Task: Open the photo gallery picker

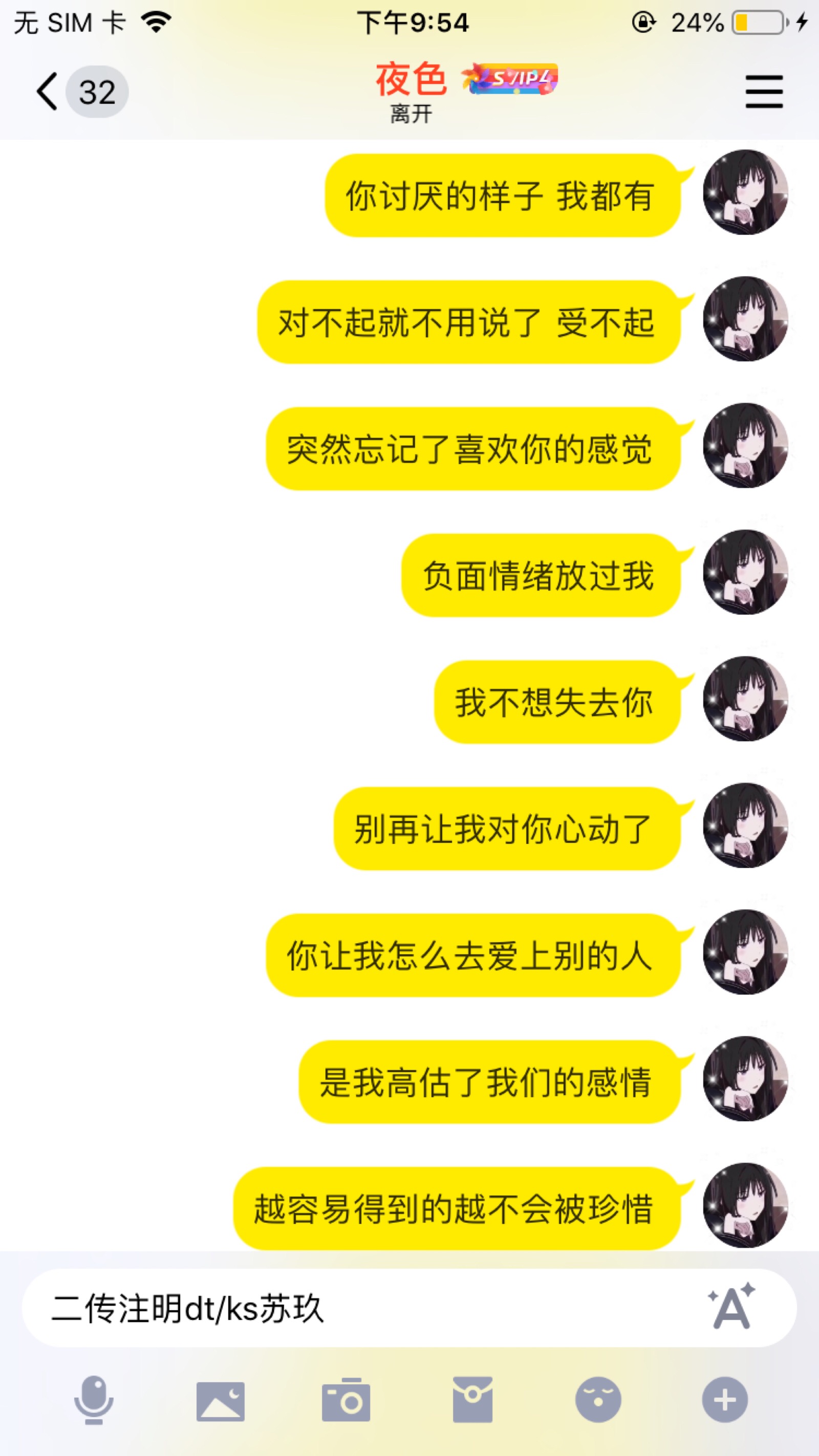Action: [221, 1401]
